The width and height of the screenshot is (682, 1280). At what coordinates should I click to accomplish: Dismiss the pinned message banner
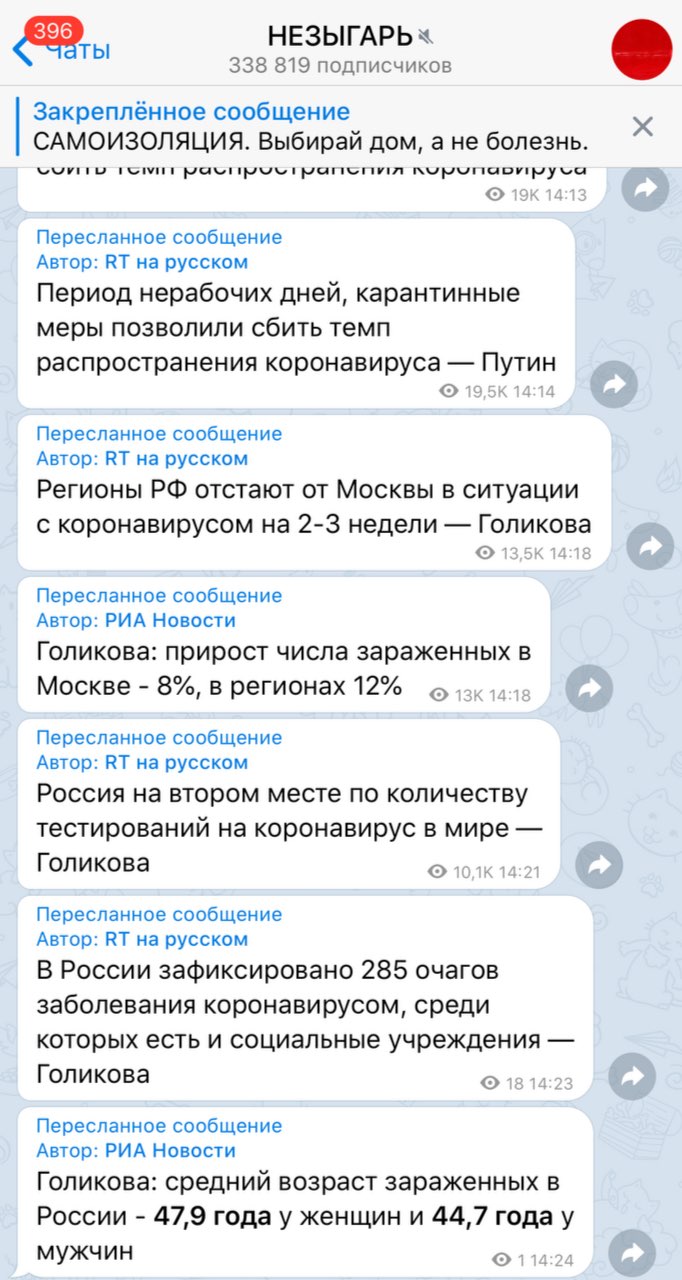pyautogui.click(x=642, y=126)
